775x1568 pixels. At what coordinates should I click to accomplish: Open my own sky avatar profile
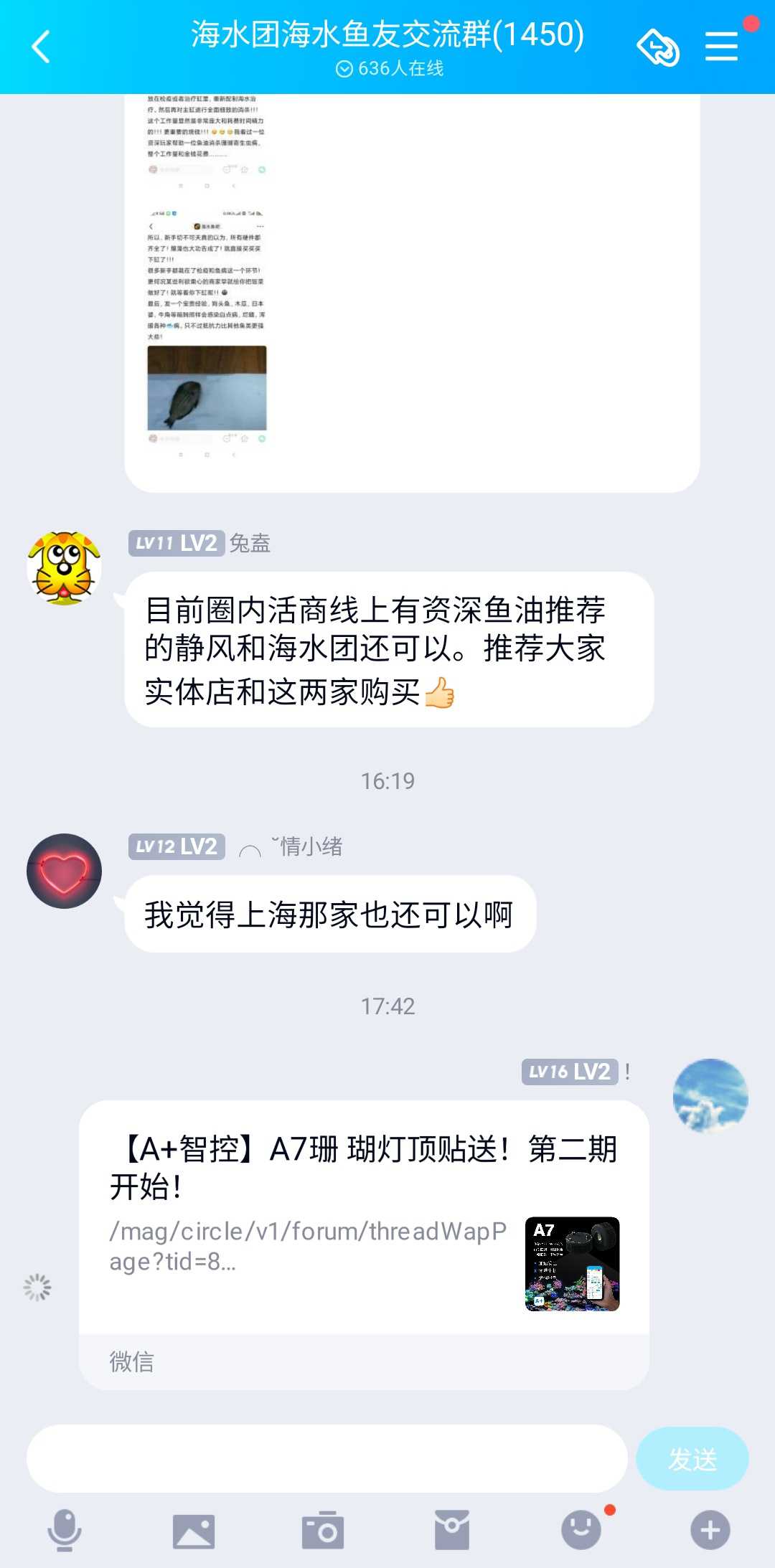[710, 1095]
